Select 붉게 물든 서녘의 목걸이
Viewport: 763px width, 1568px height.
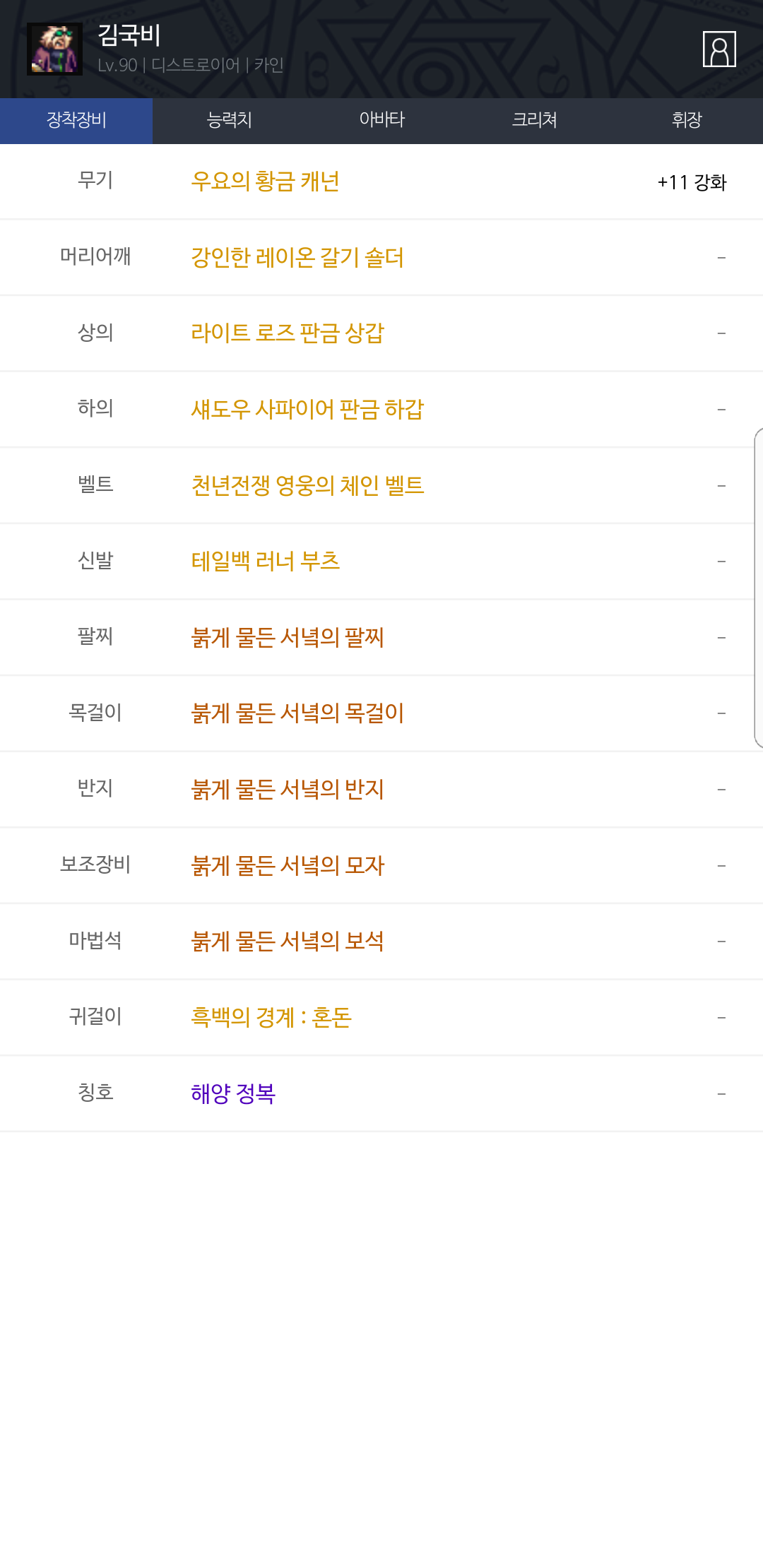coord(297,713)
